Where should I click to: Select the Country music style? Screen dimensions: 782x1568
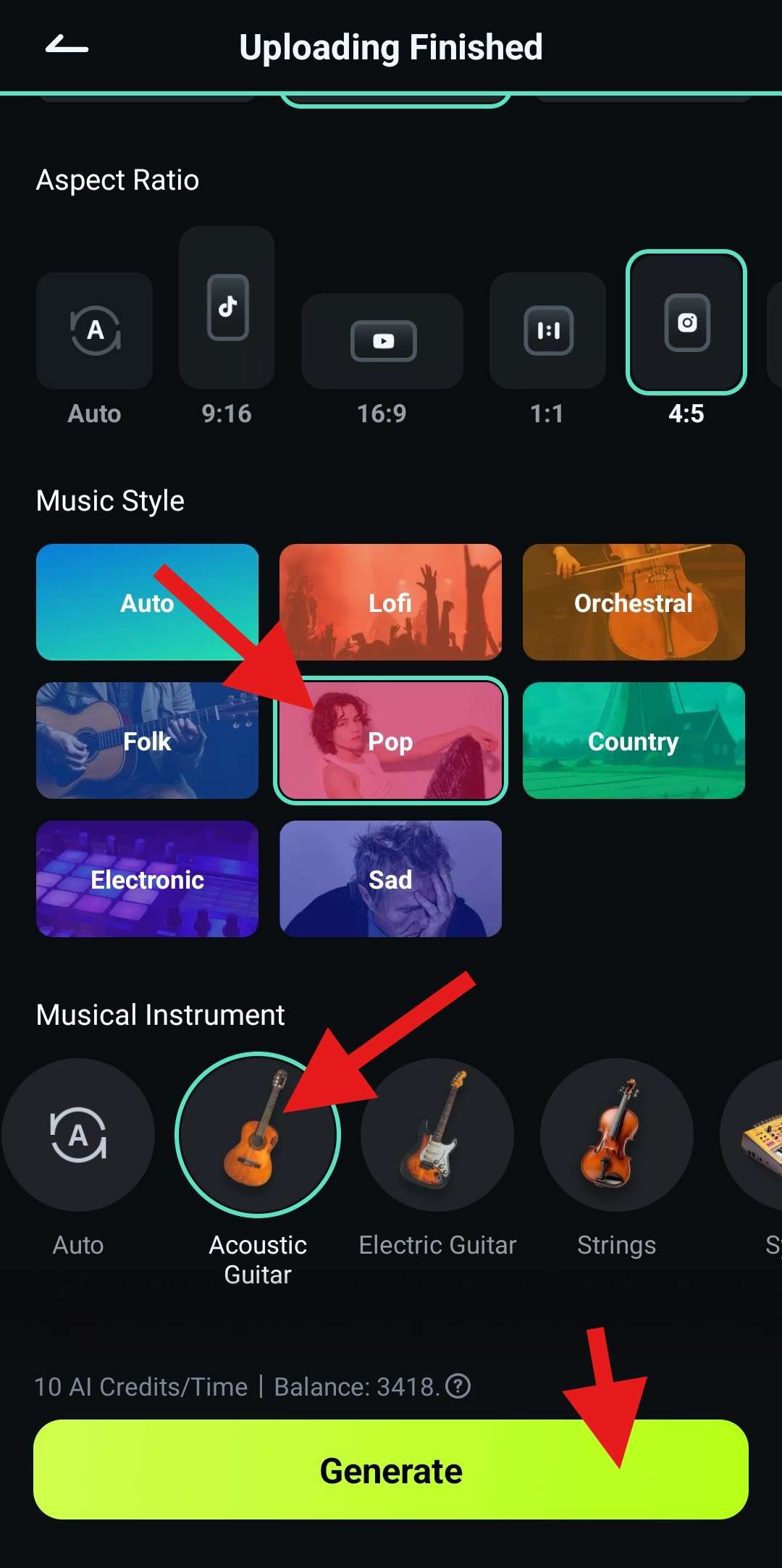[634, 740]
